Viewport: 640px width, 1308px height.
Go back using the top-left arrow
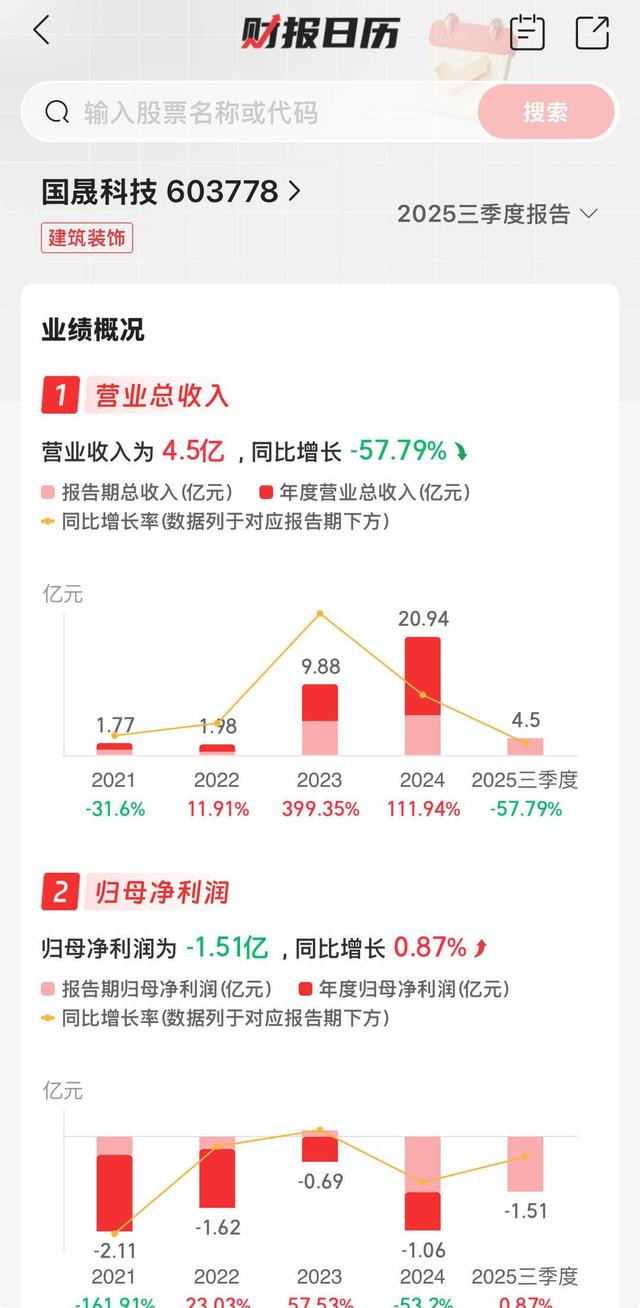tap(41, 31)
